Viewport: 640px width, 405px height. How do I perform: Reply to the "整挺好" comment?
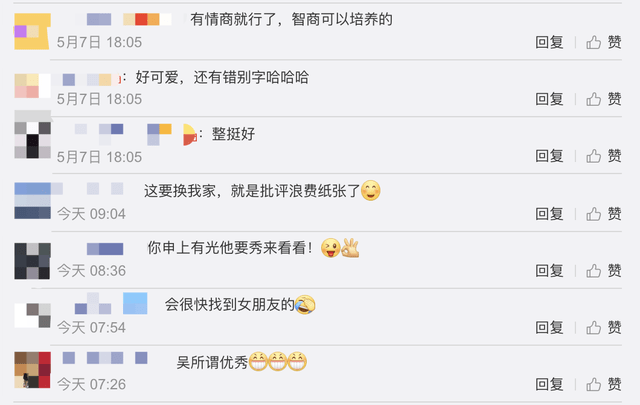[x=549, y=156]
